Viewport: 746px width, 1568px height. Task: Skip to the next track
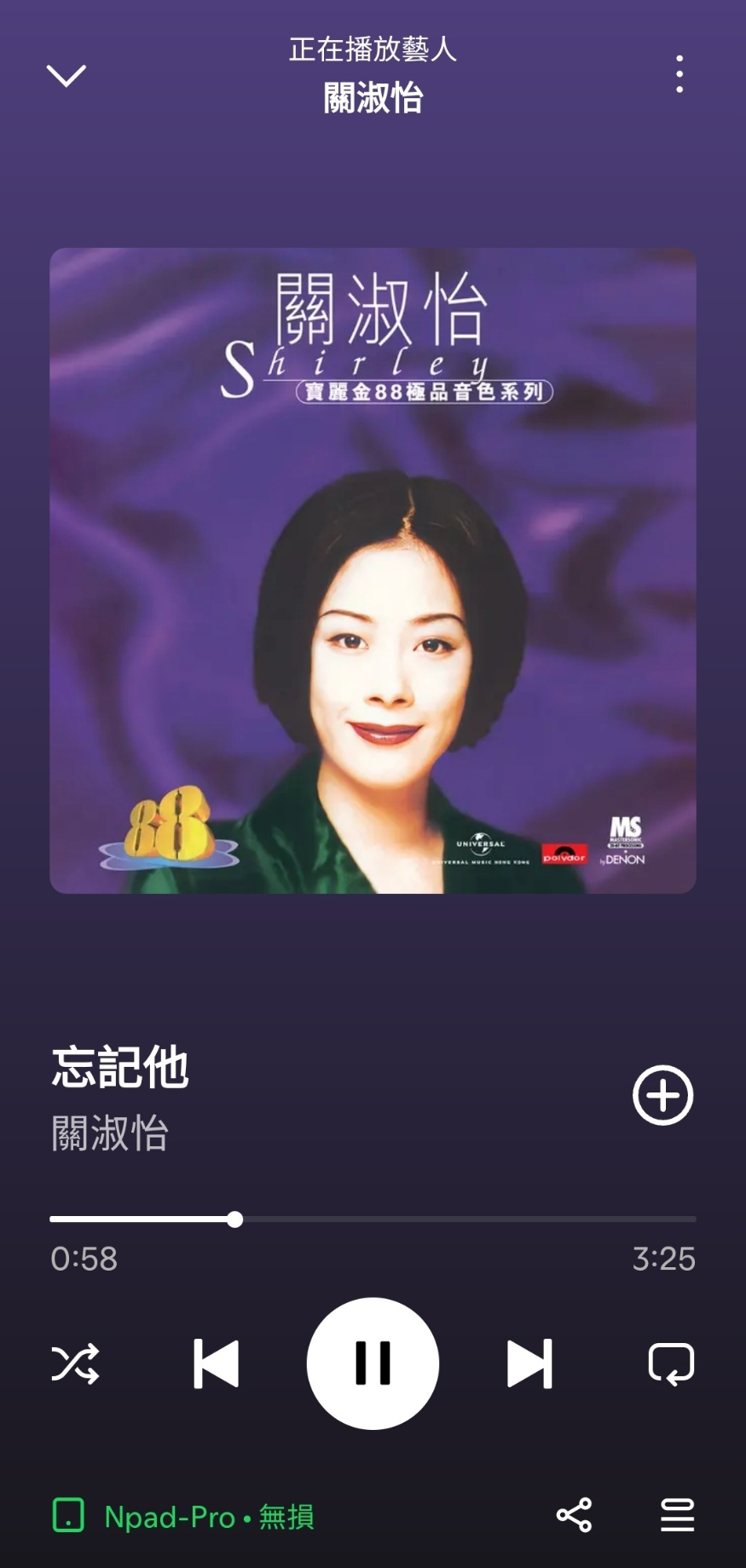coord(529,1363)
